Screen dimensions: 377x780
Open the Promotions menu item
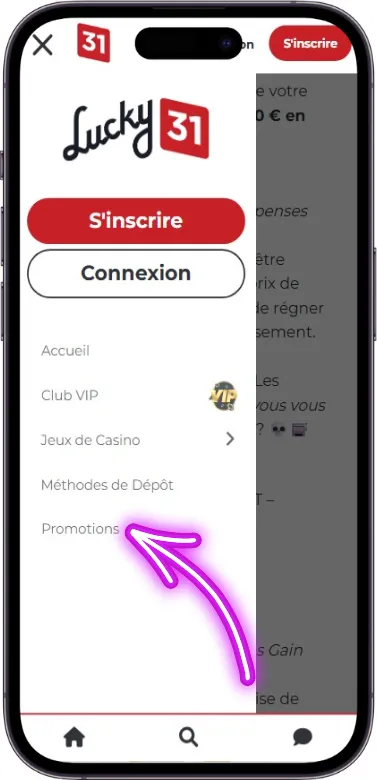80,529
